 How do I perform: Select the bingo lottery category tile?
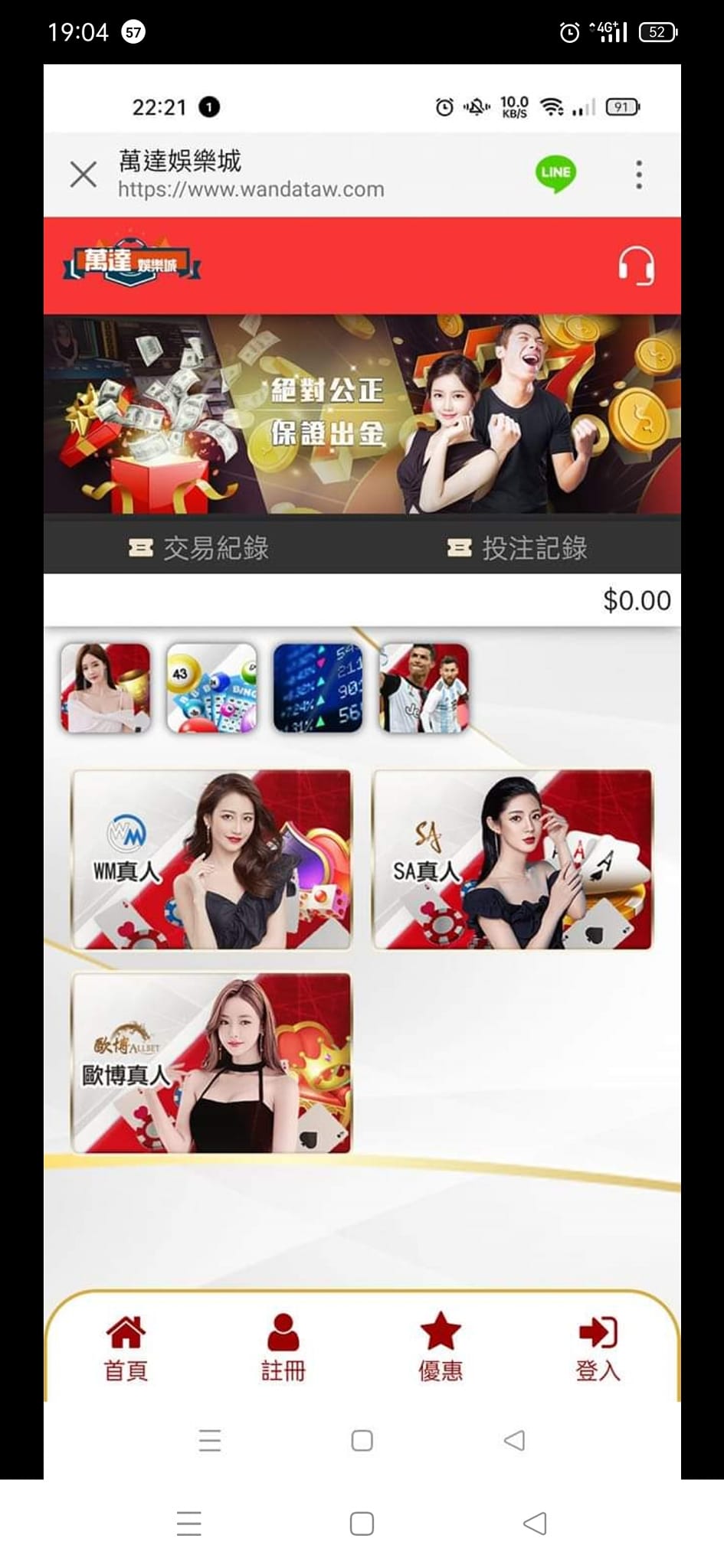point(211,688)
